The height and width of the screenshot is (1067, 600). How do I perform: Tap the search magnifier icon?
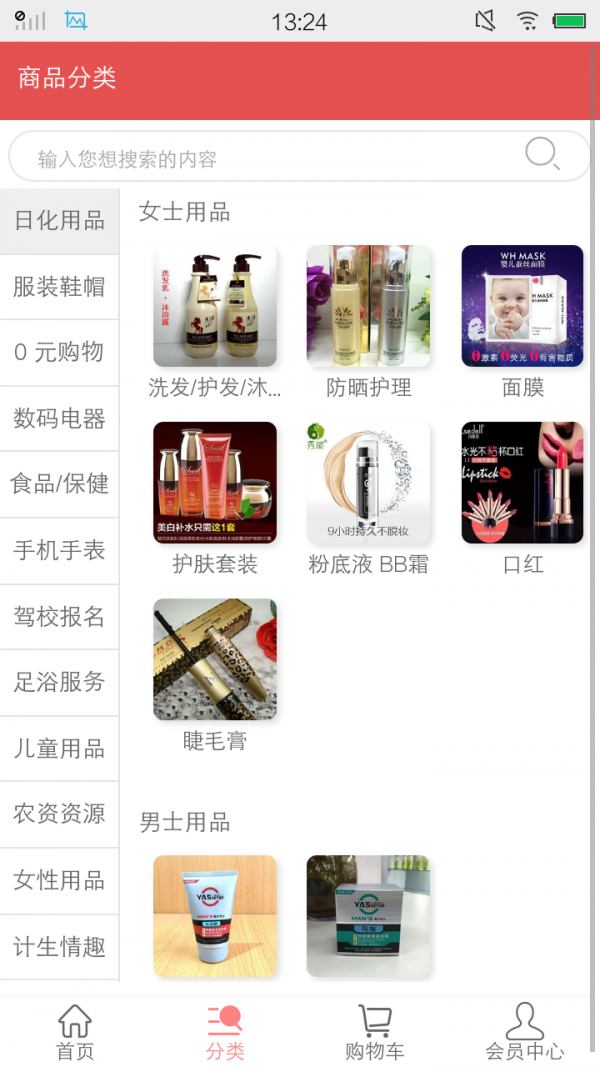coord(542,155)
